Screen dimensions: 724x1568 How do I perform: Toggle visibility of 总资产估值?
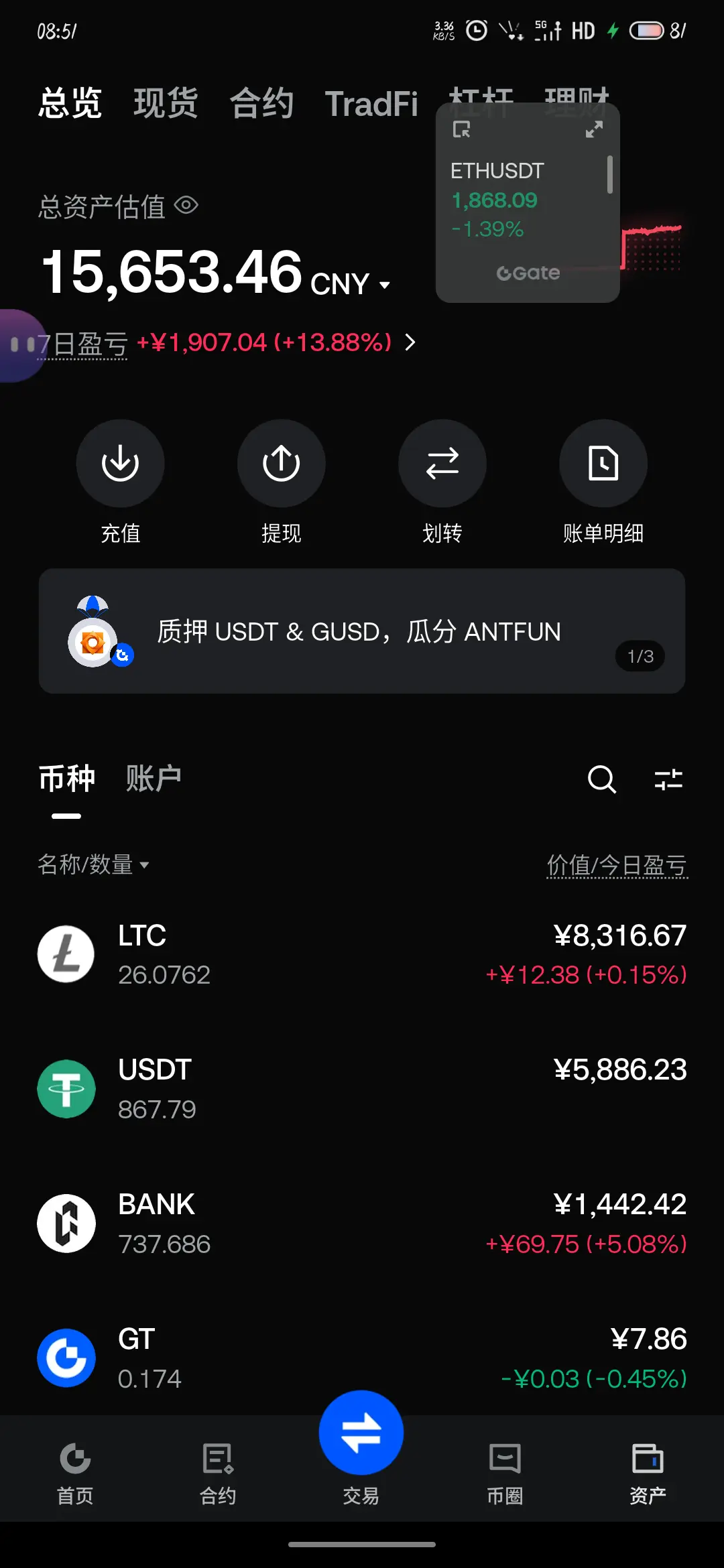click(x=186, y=205)
